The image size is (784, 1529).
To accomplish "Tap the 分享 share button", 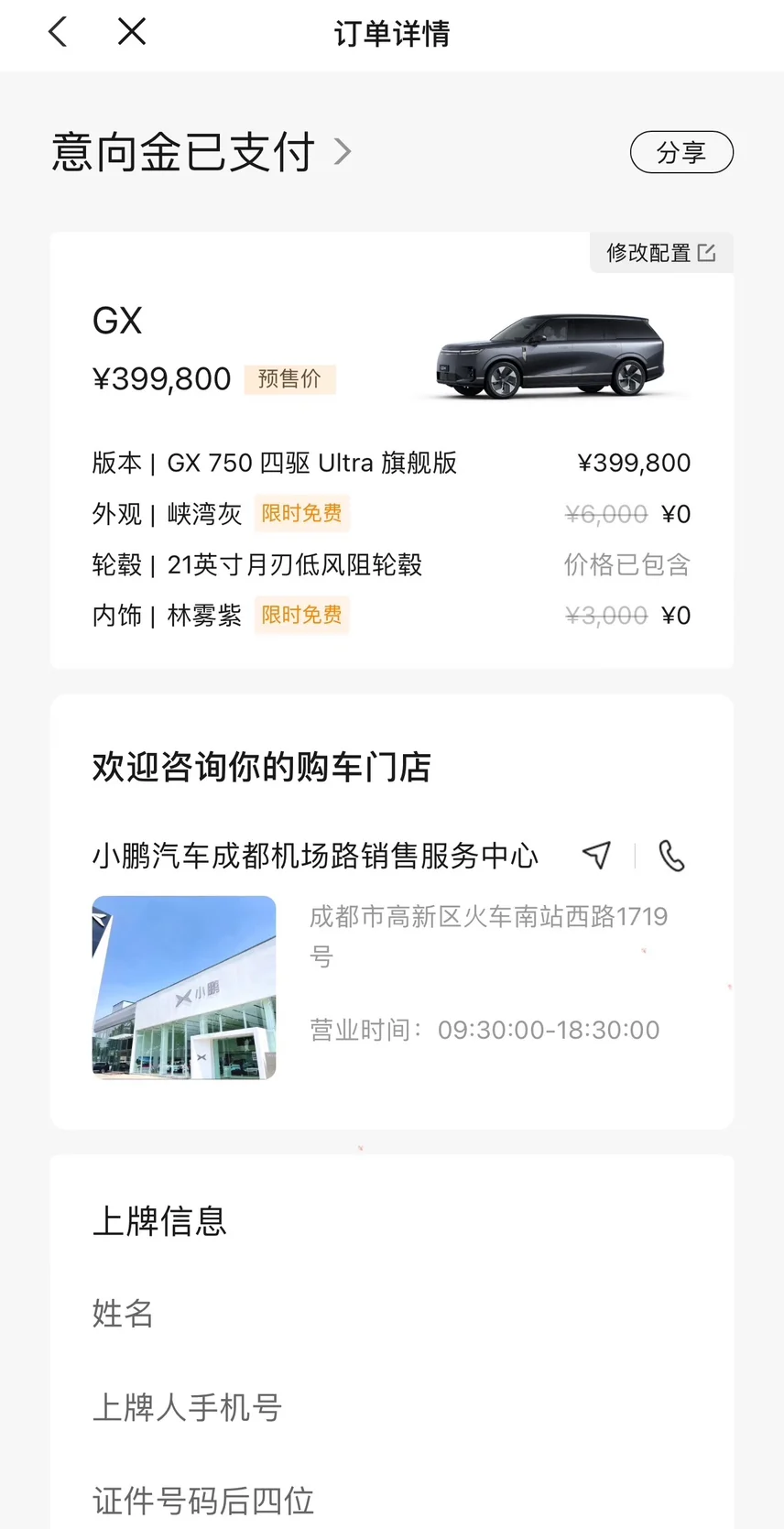I will point(681,152).
